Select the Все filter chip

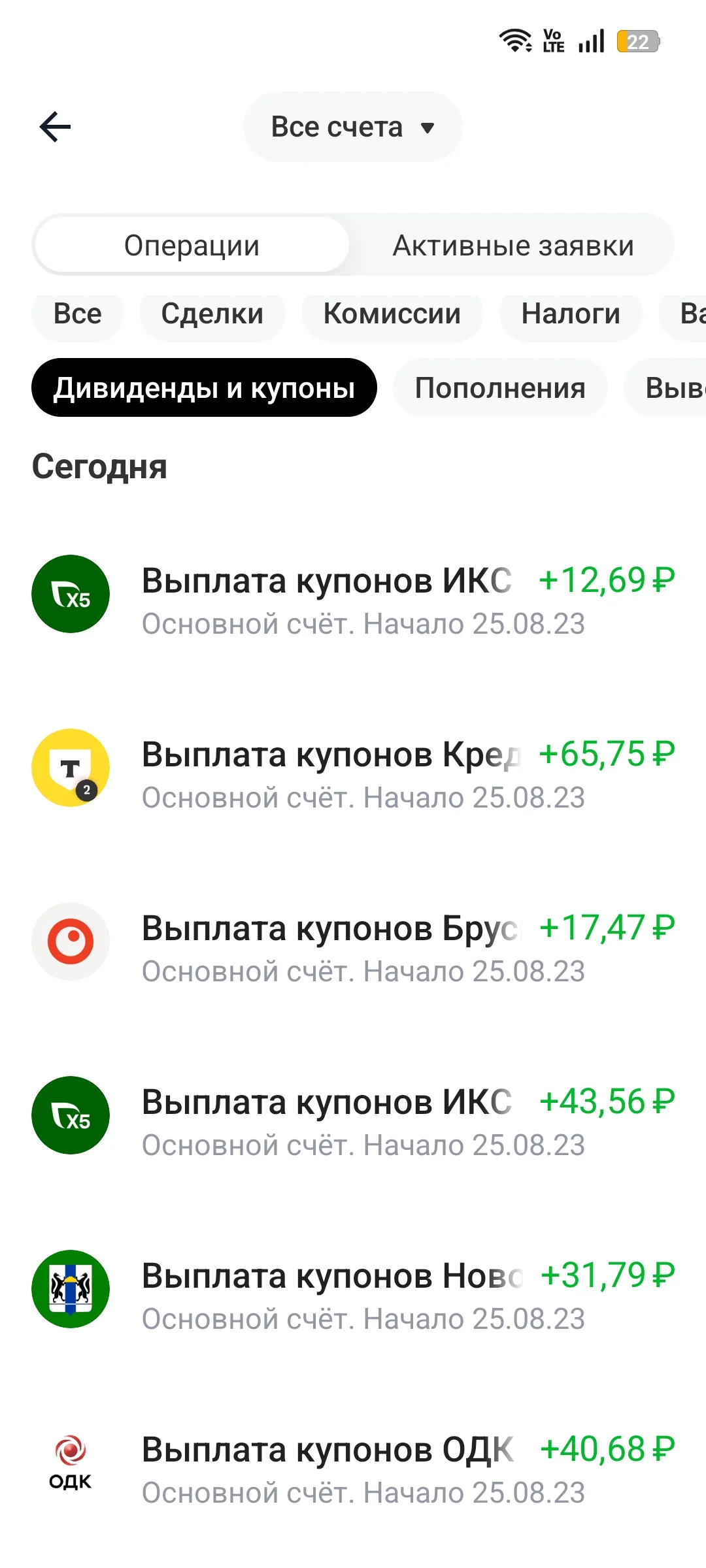coord(77,314)
